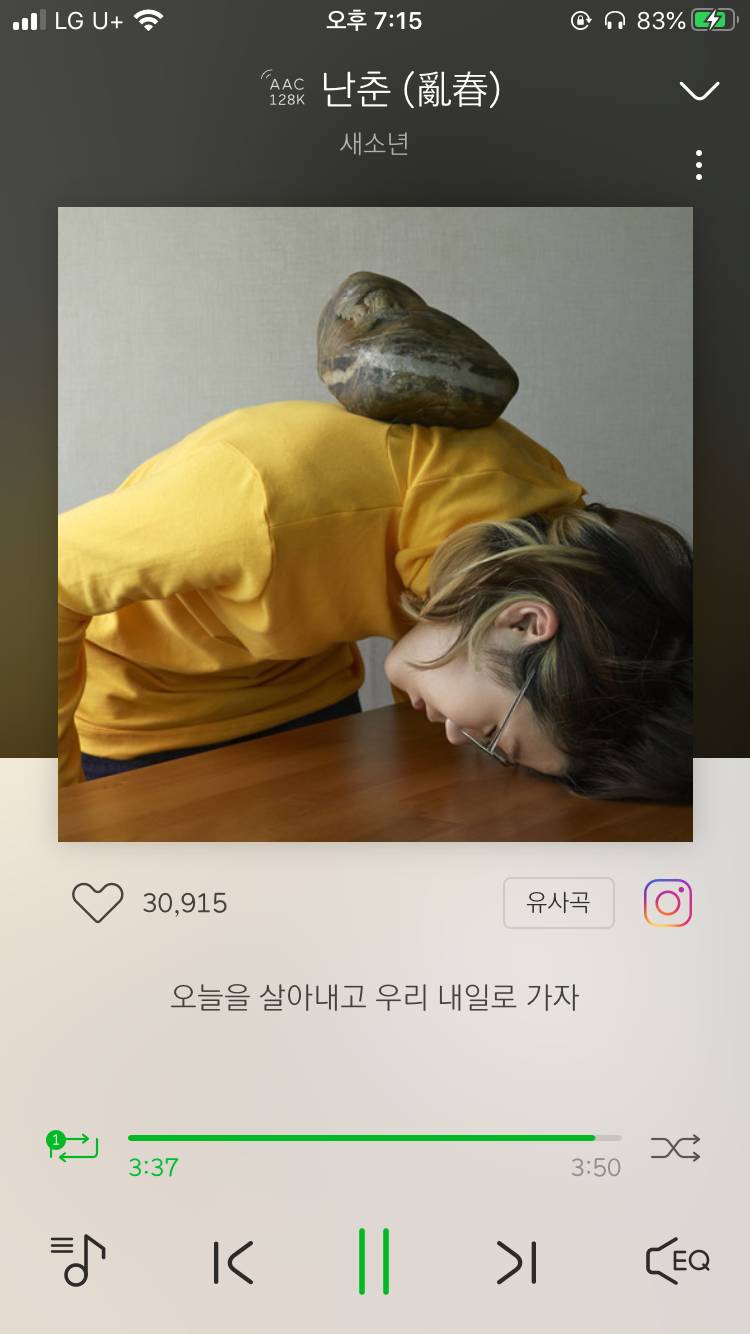Collapse the player with the down chevron
Viewport: 750px width, 1334px height.
[x=698, y=89]
